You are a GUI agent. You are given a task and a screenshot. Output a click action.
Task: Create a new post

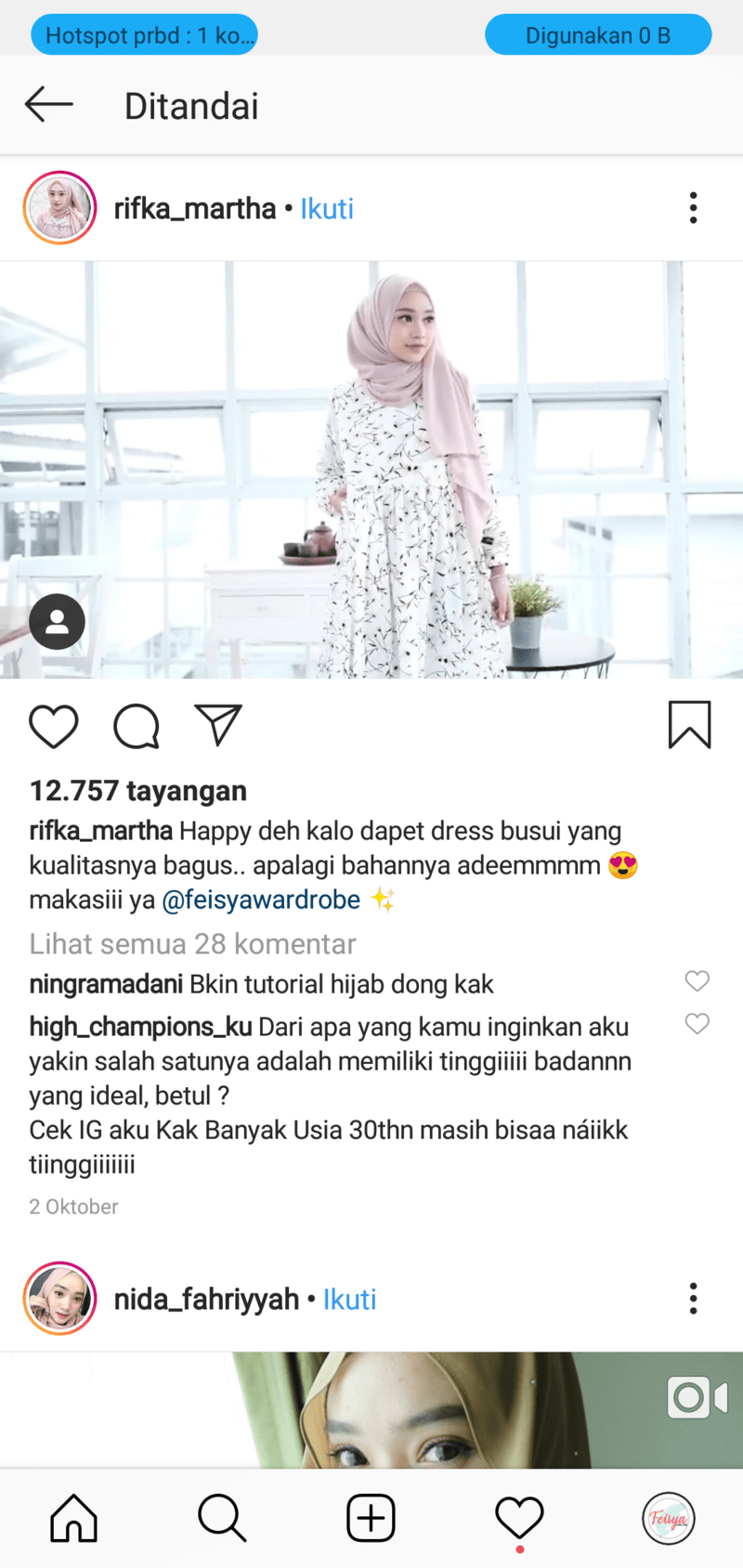coord(371,1518)
